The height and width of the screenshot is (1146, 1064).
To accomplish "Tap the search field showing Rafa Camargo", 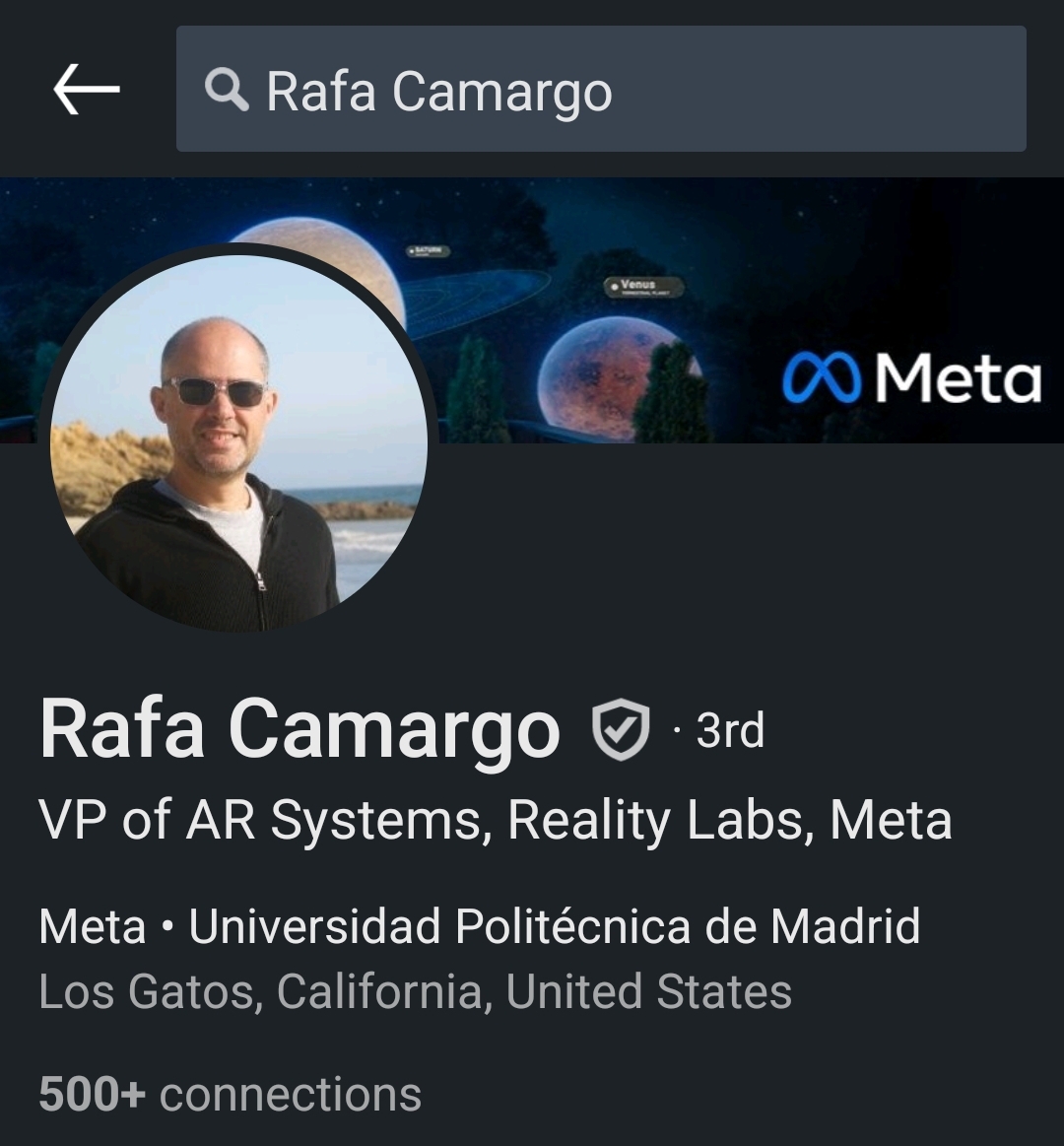I will tap(601, 90).
